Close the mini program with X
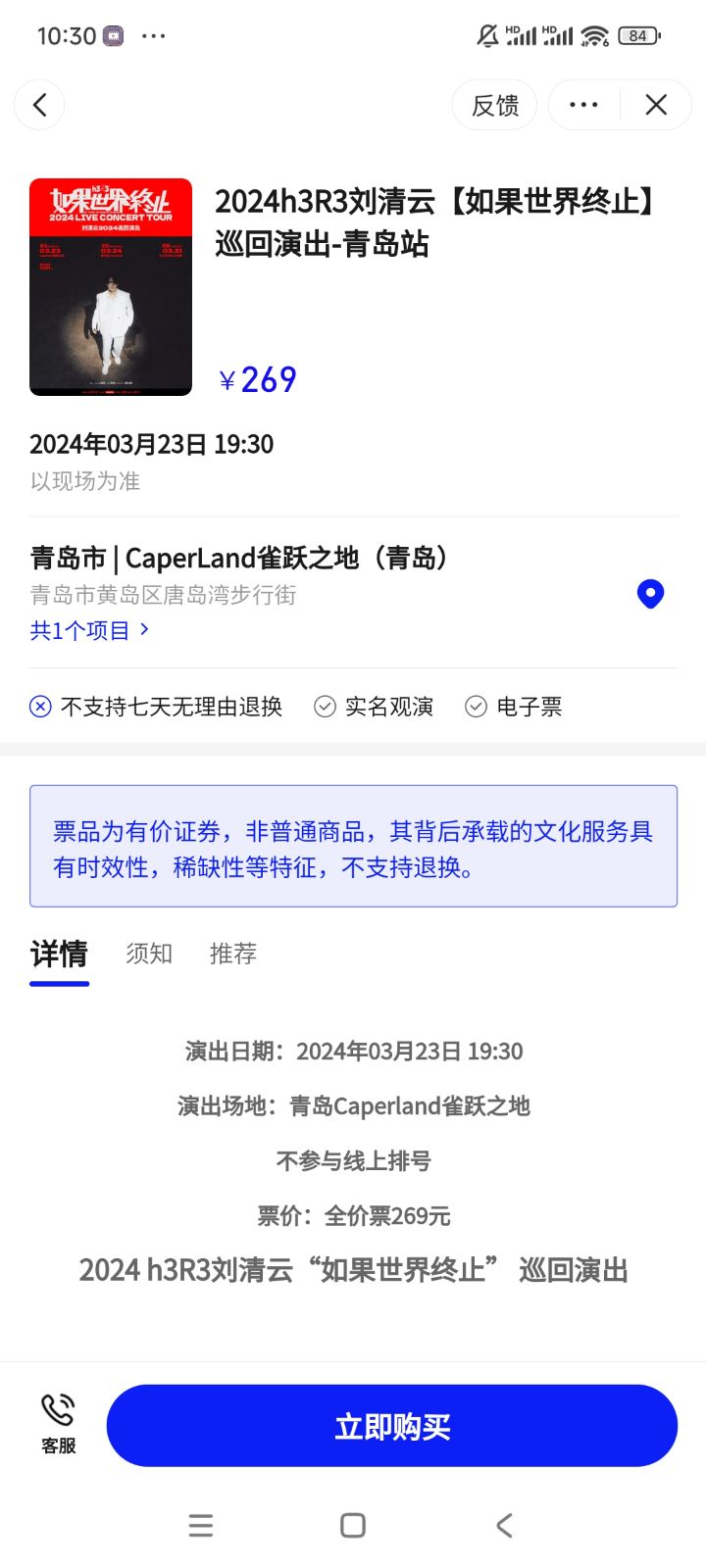The image size is (706, 1568). pos(656,105)
